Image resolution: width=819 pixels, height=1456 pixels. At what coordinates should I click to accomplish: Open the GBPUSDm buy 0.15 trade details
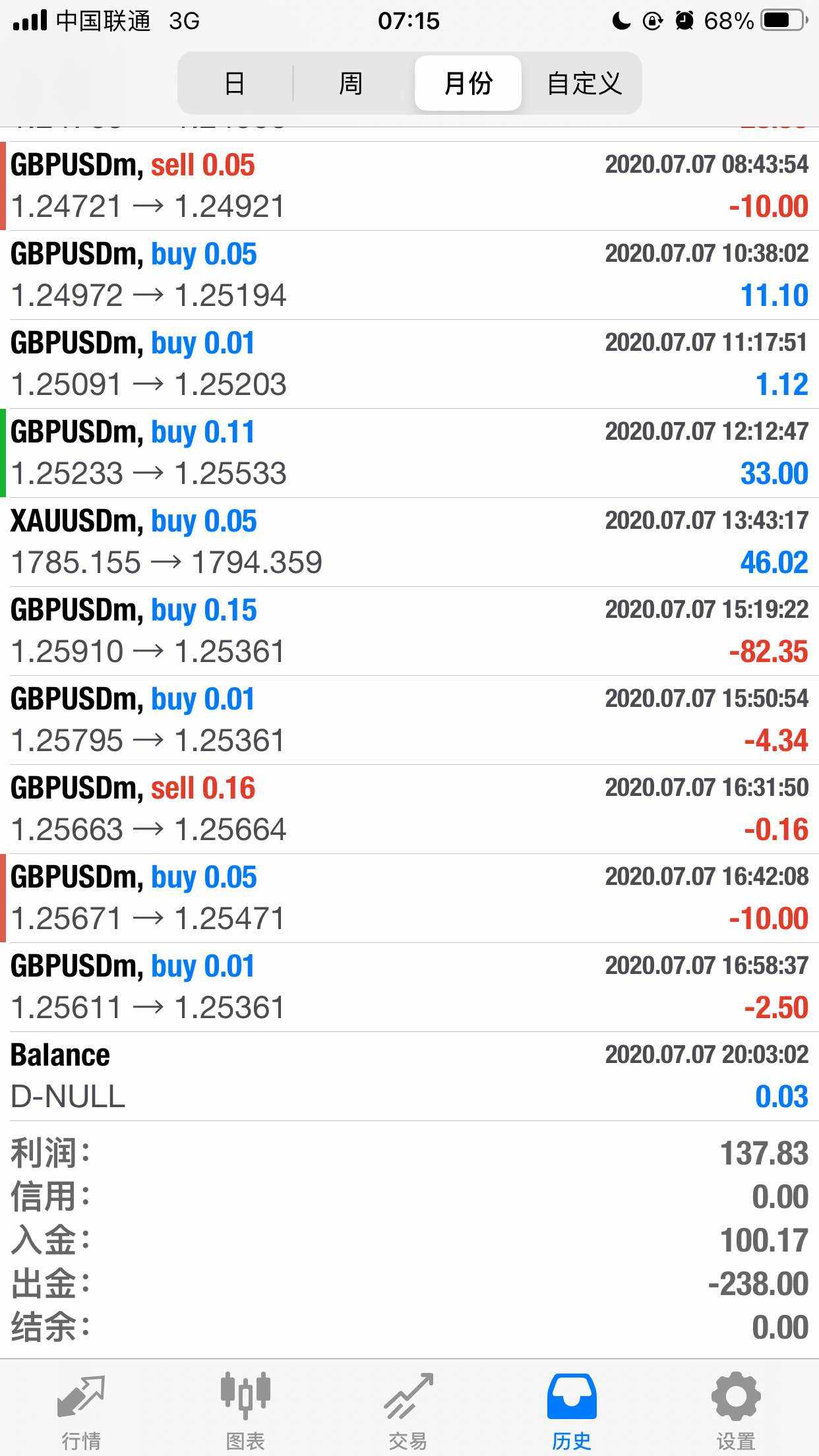click(409, 631)
